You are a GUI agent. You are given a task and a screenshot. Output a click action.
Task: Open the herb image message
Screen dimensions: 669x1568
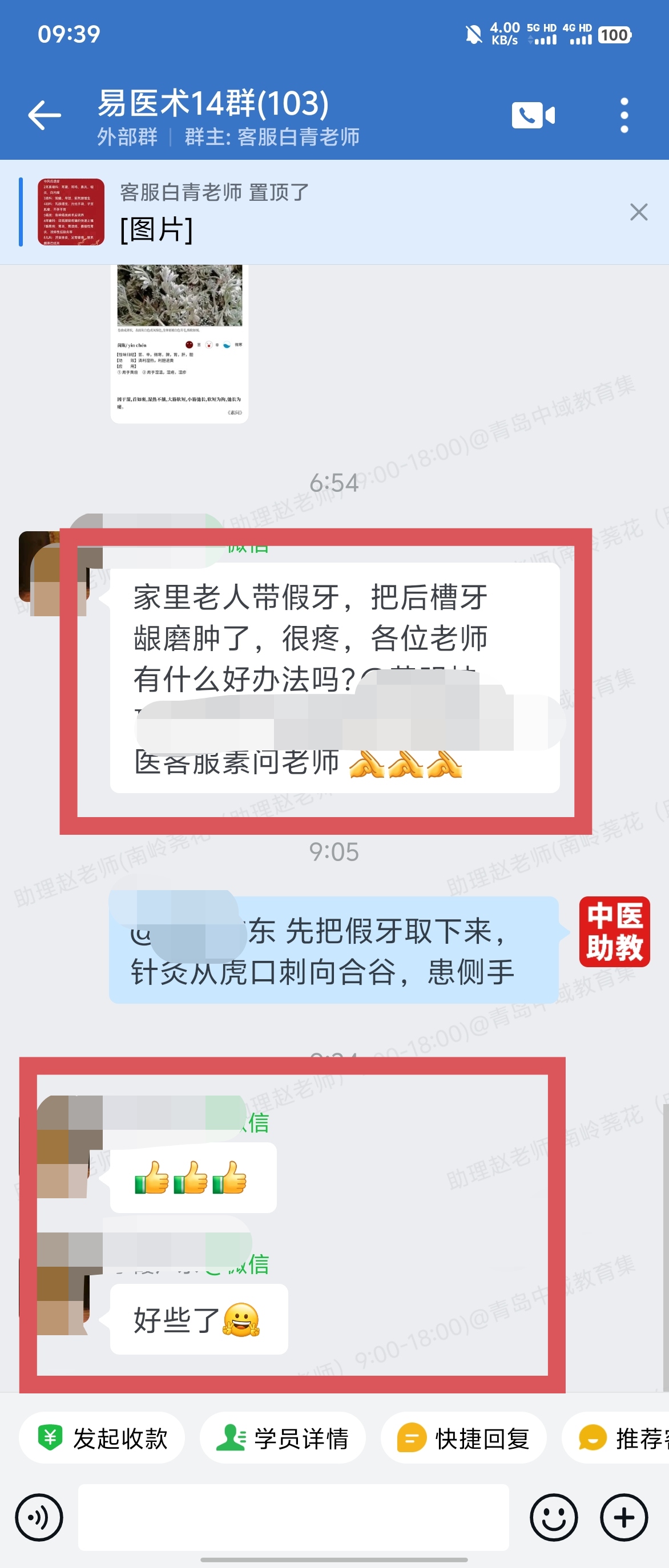coord(180,344)
